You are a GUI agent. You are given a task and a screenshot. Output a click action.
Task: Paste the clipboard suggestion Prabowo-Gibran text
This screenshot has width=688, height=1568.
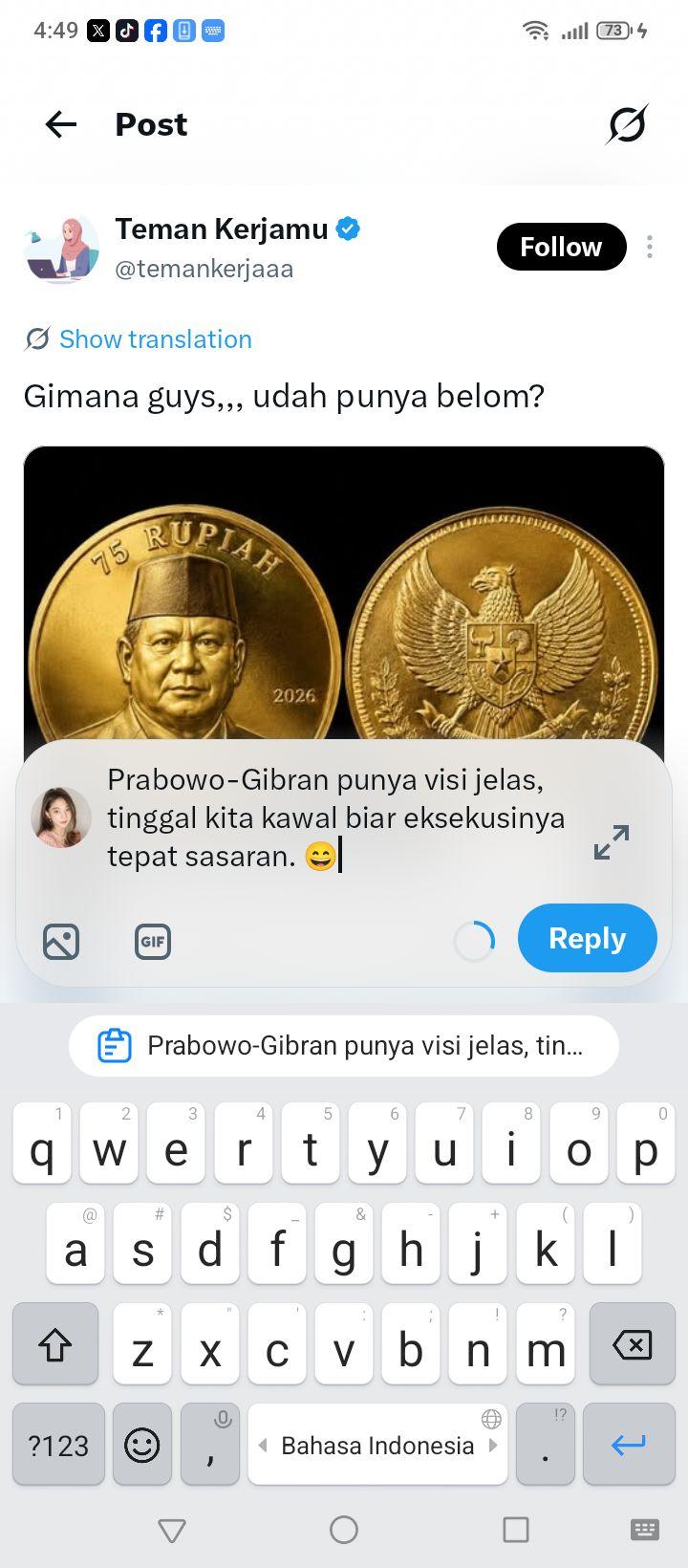point(344,1045)
